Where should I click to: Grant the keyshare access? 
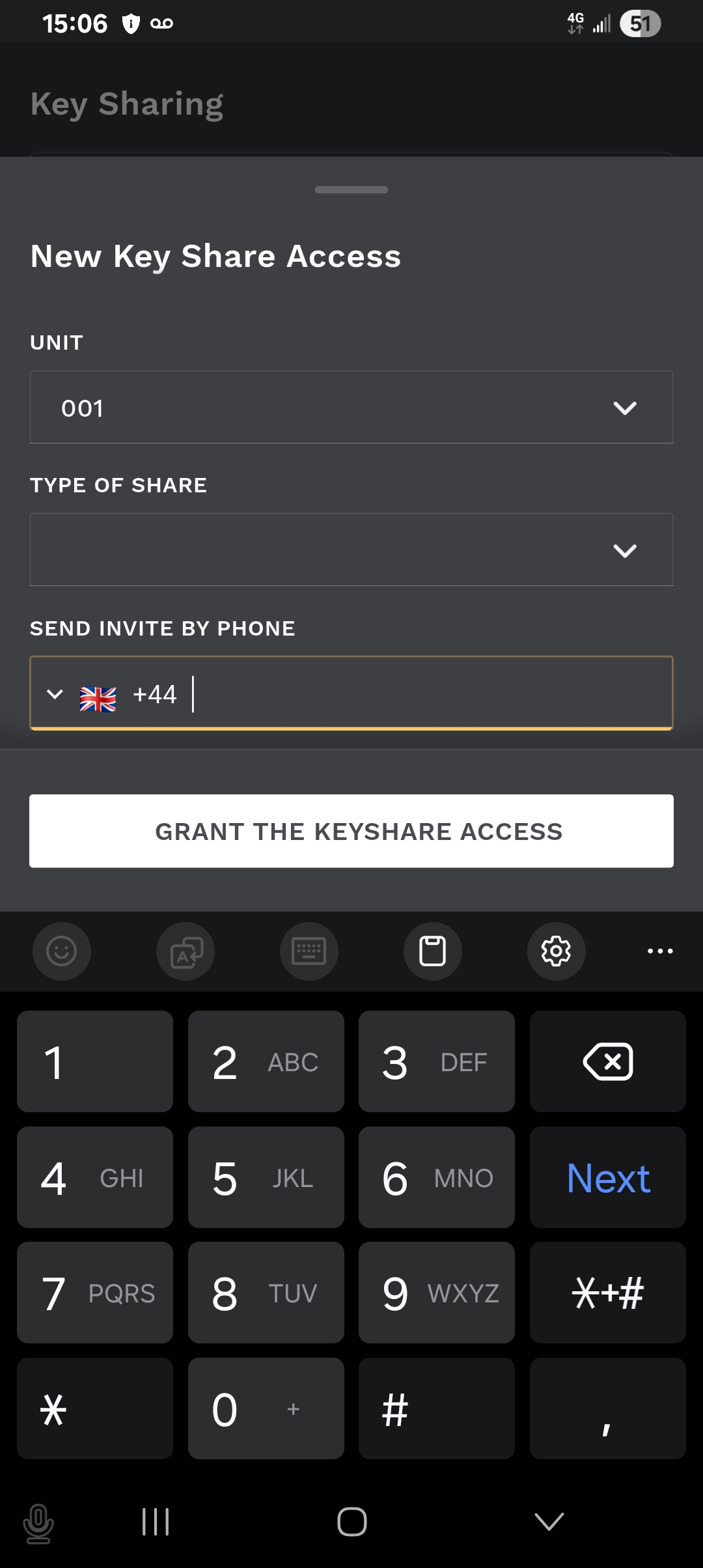351,832
